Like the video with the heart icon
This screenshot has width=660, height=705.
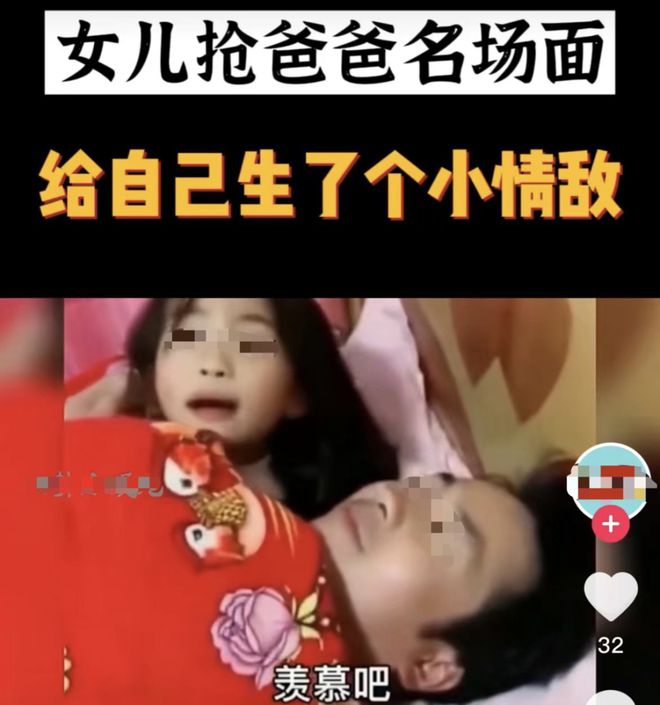(x=610, y=596)
